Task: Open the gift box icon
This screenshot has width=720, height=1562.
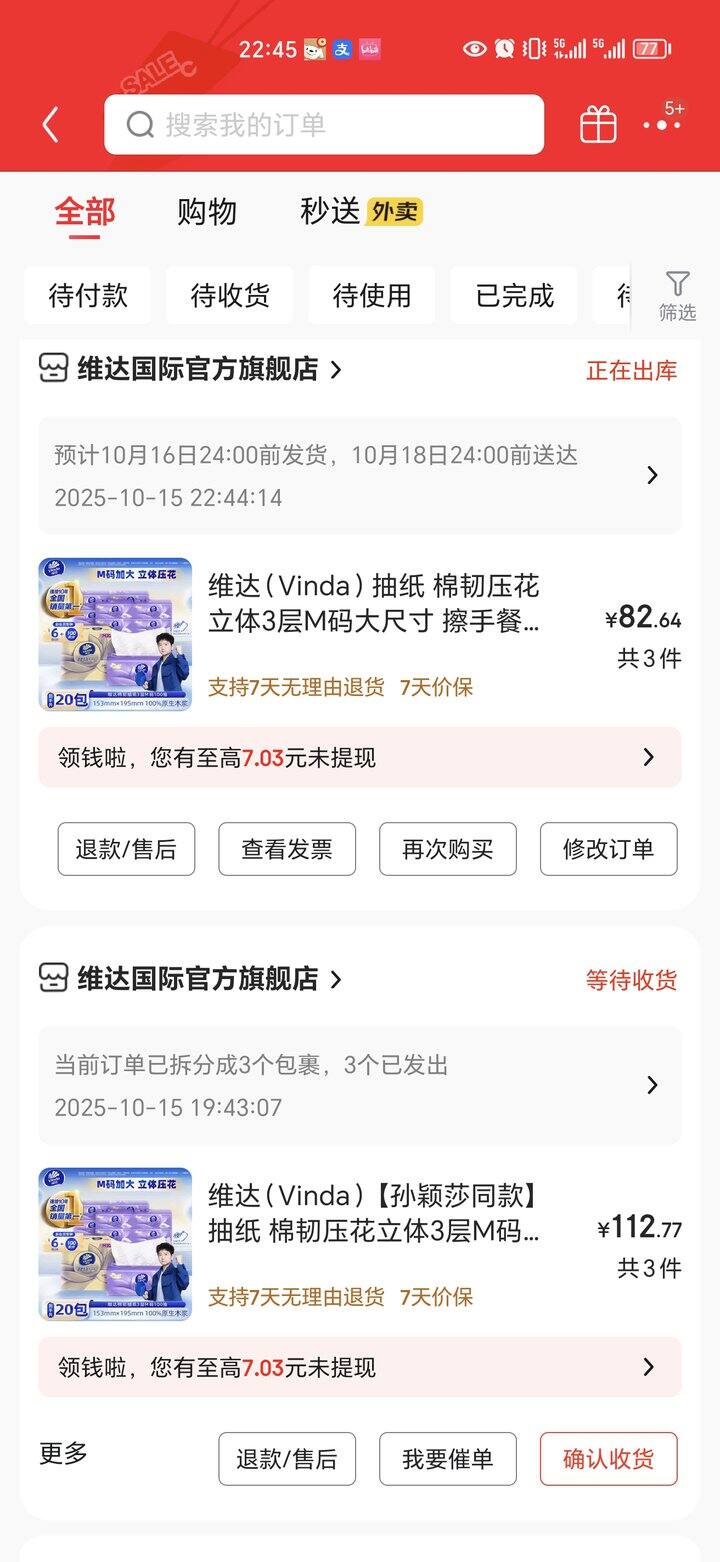Action: [598, 125]
